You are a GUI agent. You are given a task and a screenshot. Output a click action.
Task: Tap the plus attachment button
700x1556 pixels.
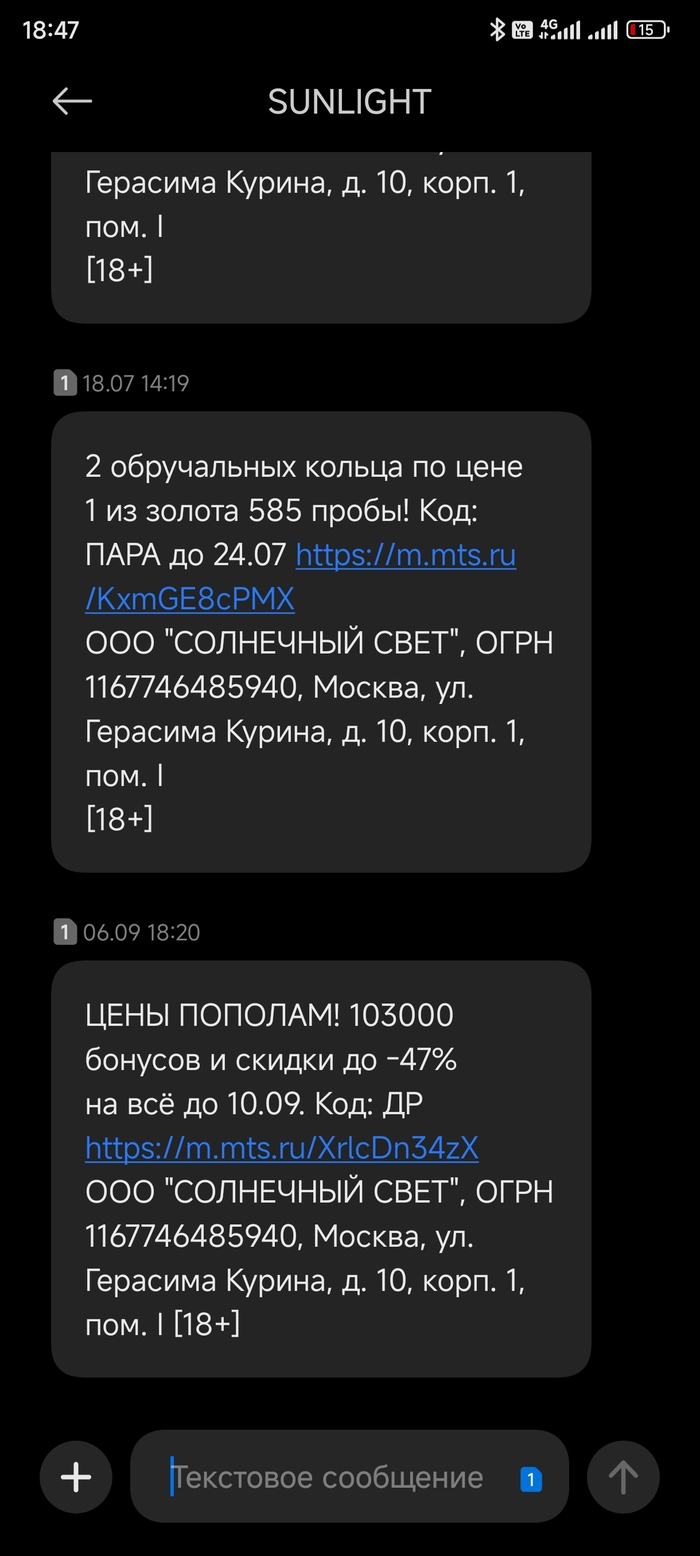click(x=76, y=1476)
